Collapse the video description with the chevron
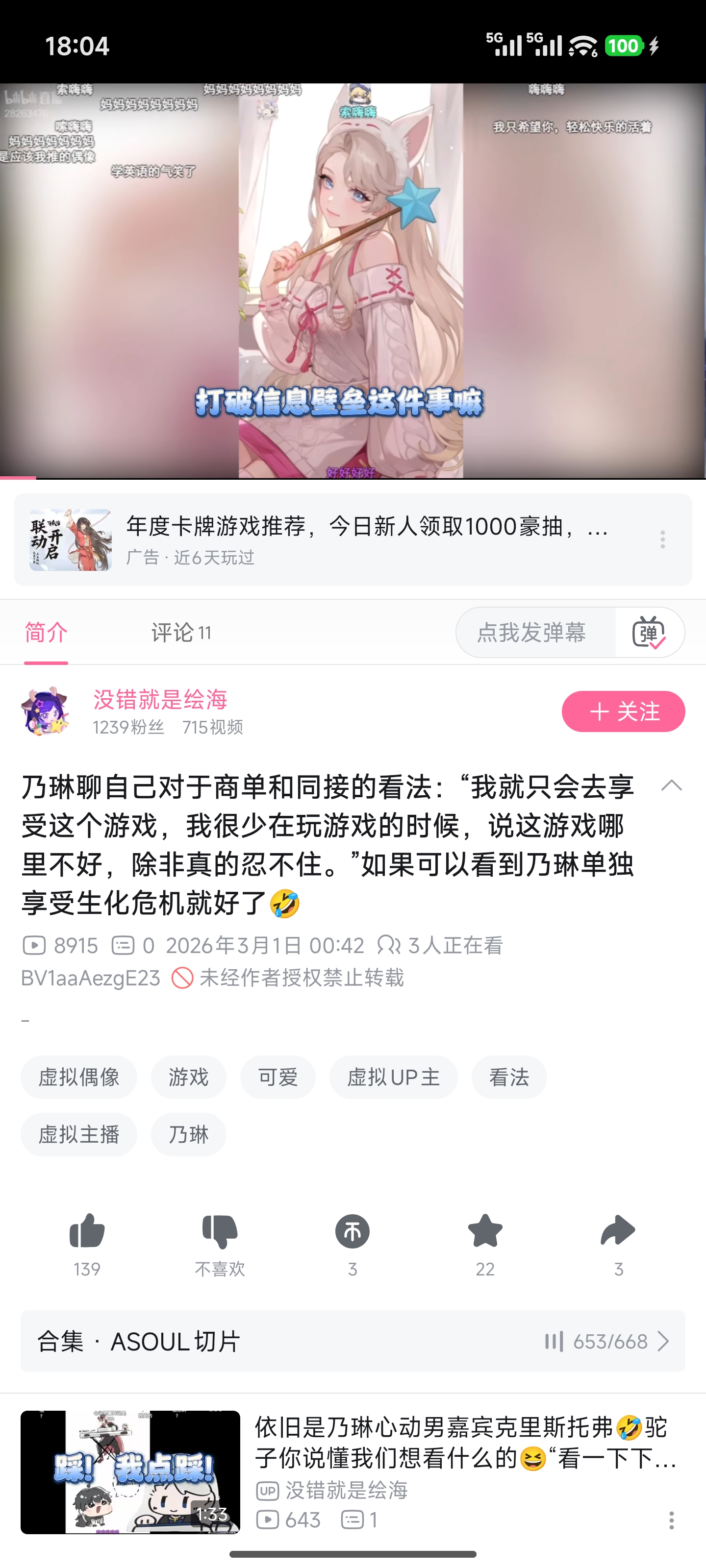Viewport: 706px width, 1568px height. 671,785
